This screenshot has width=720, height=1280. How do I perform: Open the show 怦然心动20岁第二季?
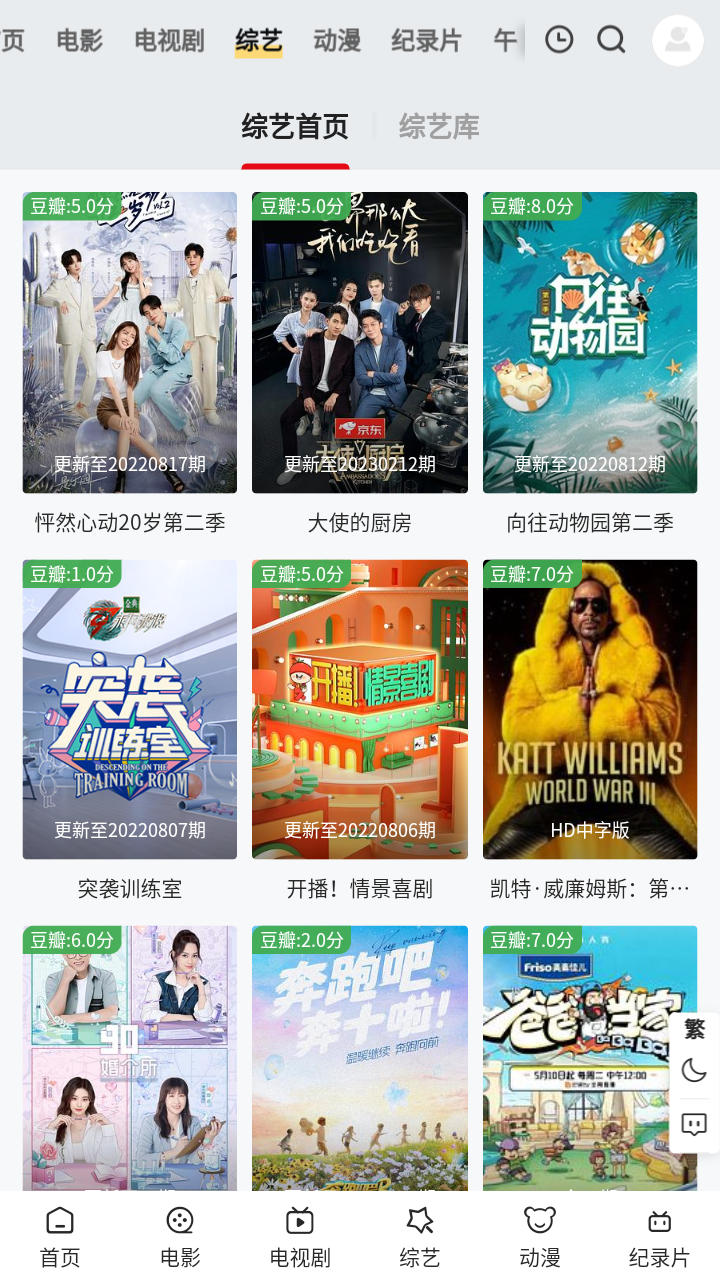[130, 343]
